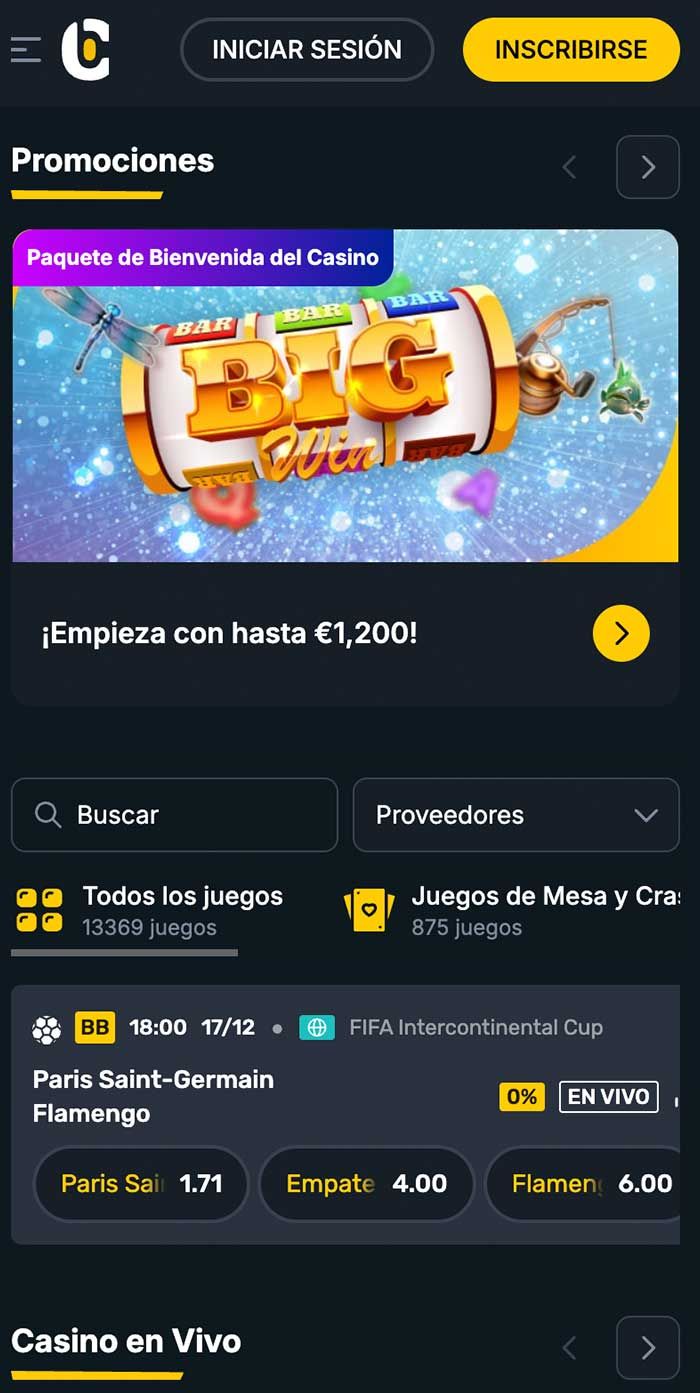Open the hamburger drawer menu
This screenshot has height=1393, width=700.
pyautogui.click(x=26, y=49)
